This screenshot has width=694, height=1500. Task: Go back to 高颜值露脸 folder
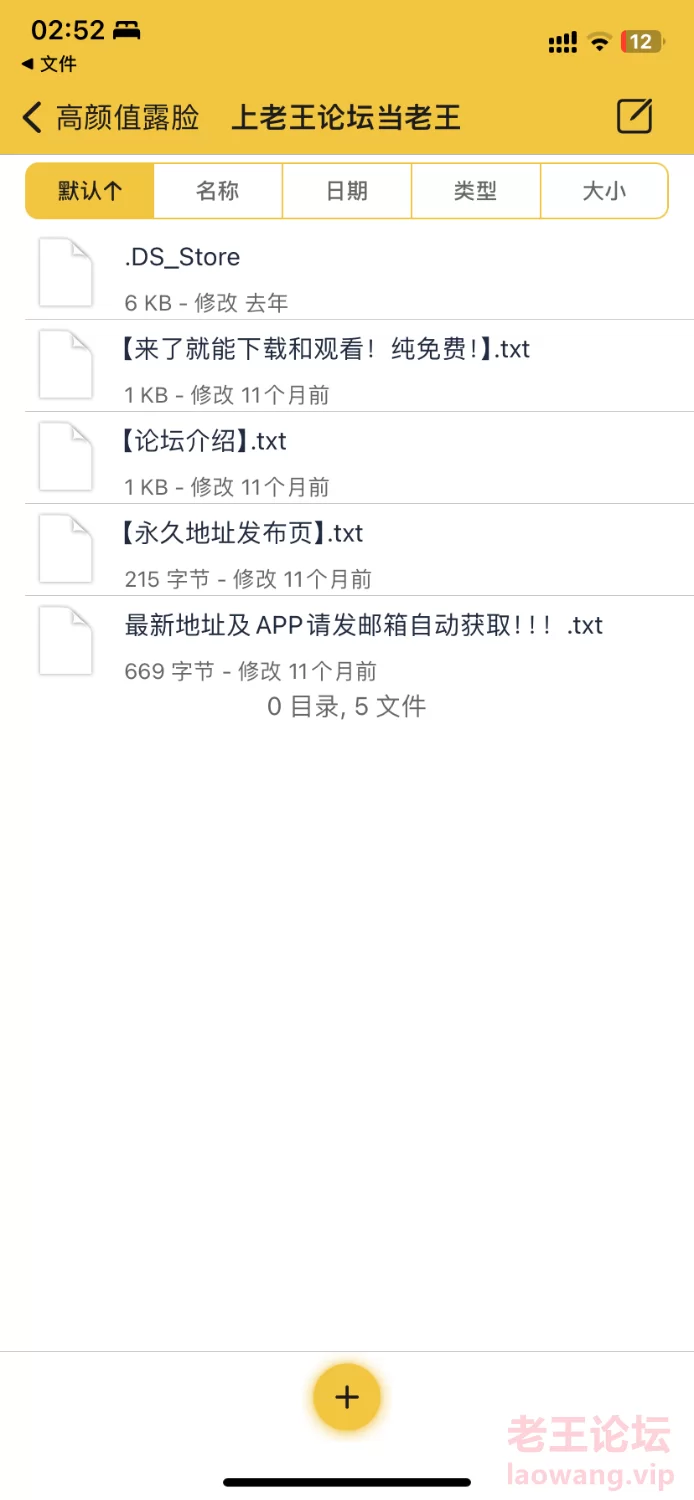110,118
